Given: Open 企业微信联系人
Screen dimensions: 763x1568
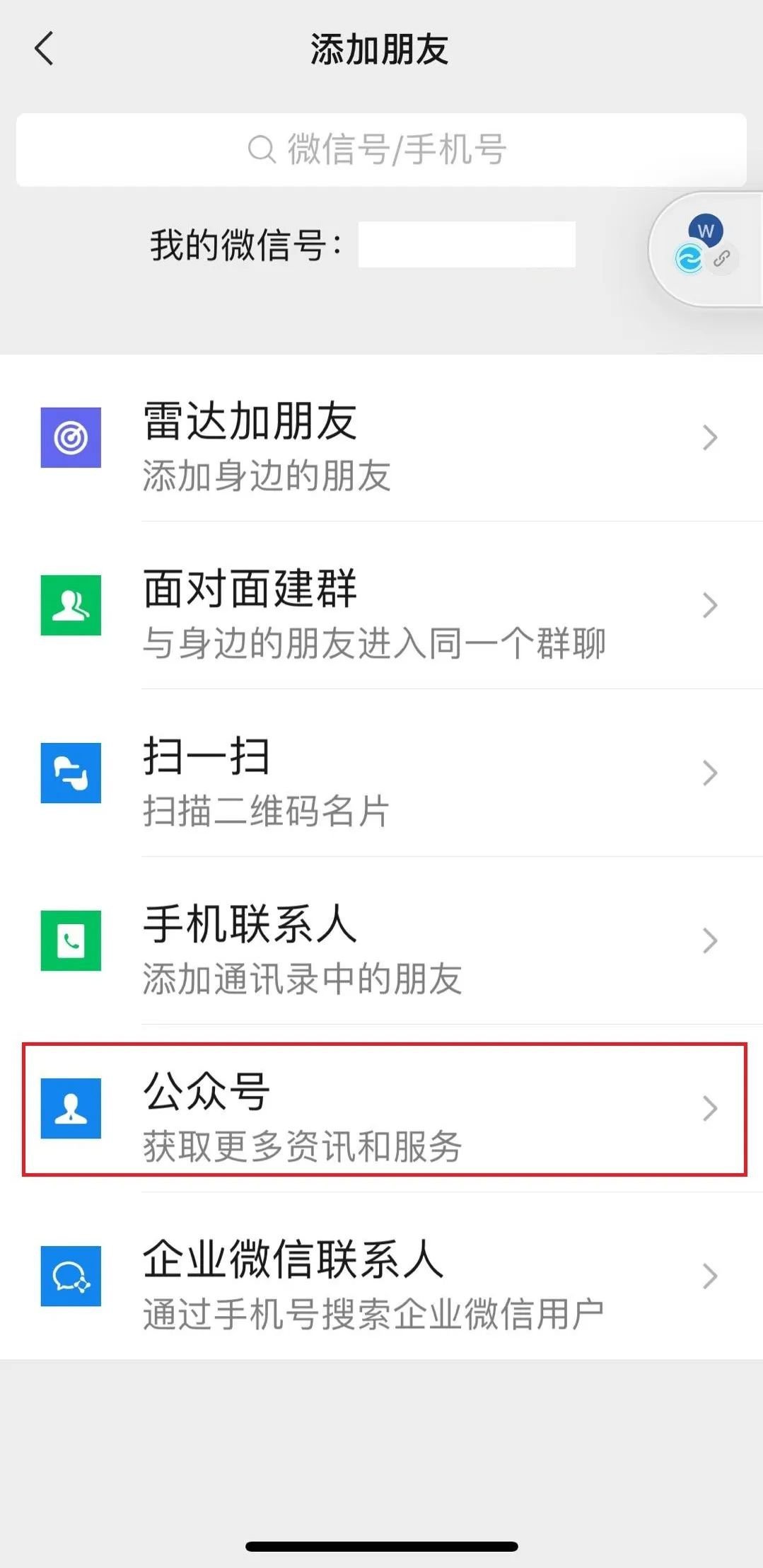Looking at the screenshot, I should pyautogui.click(x=380, y=1276).
